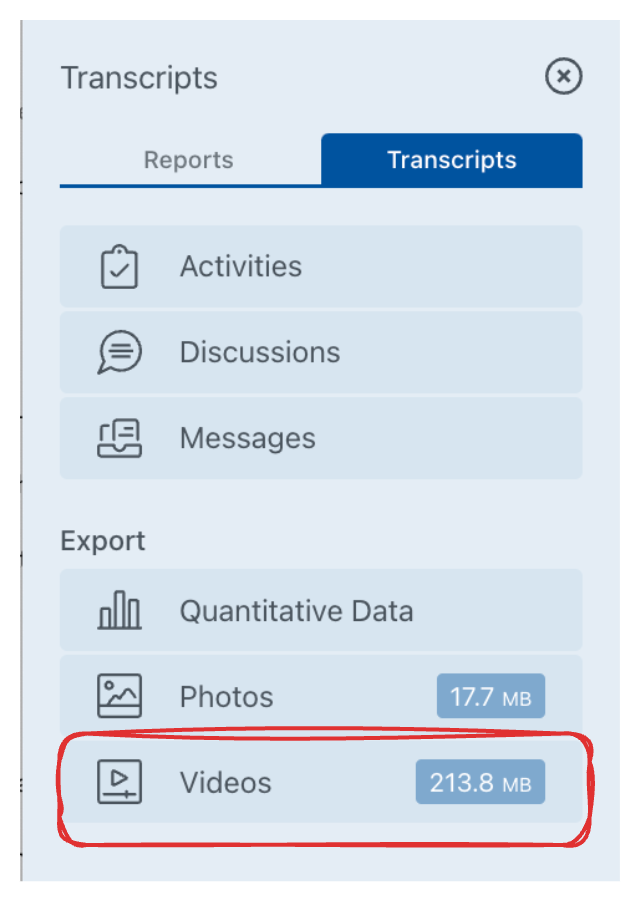Image resolution: width=639 pixels, height=901 pixels.
Task: Open the Activities transcript
Action: coord(320,266)
